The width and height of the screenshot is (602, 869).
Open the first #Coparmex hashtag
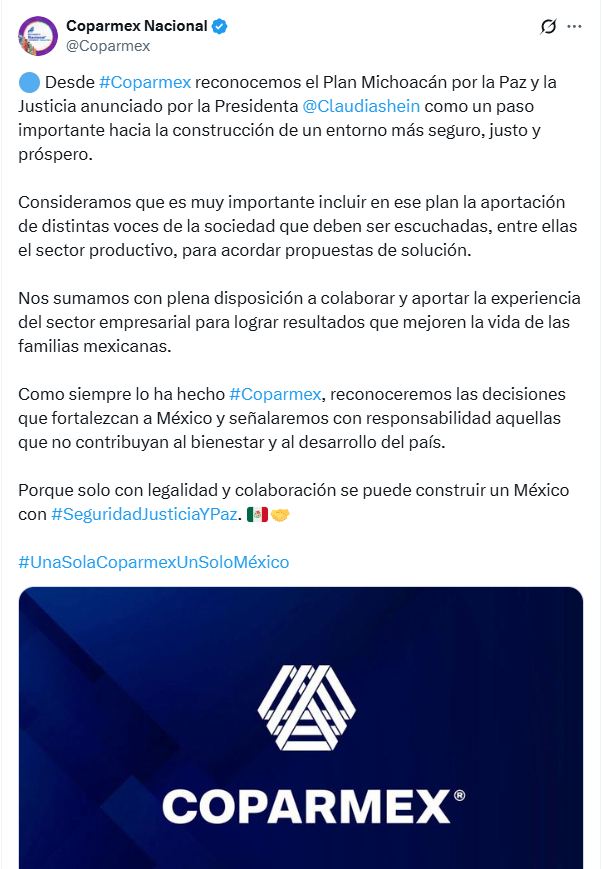pyautogui.click(x=145, y=81)
